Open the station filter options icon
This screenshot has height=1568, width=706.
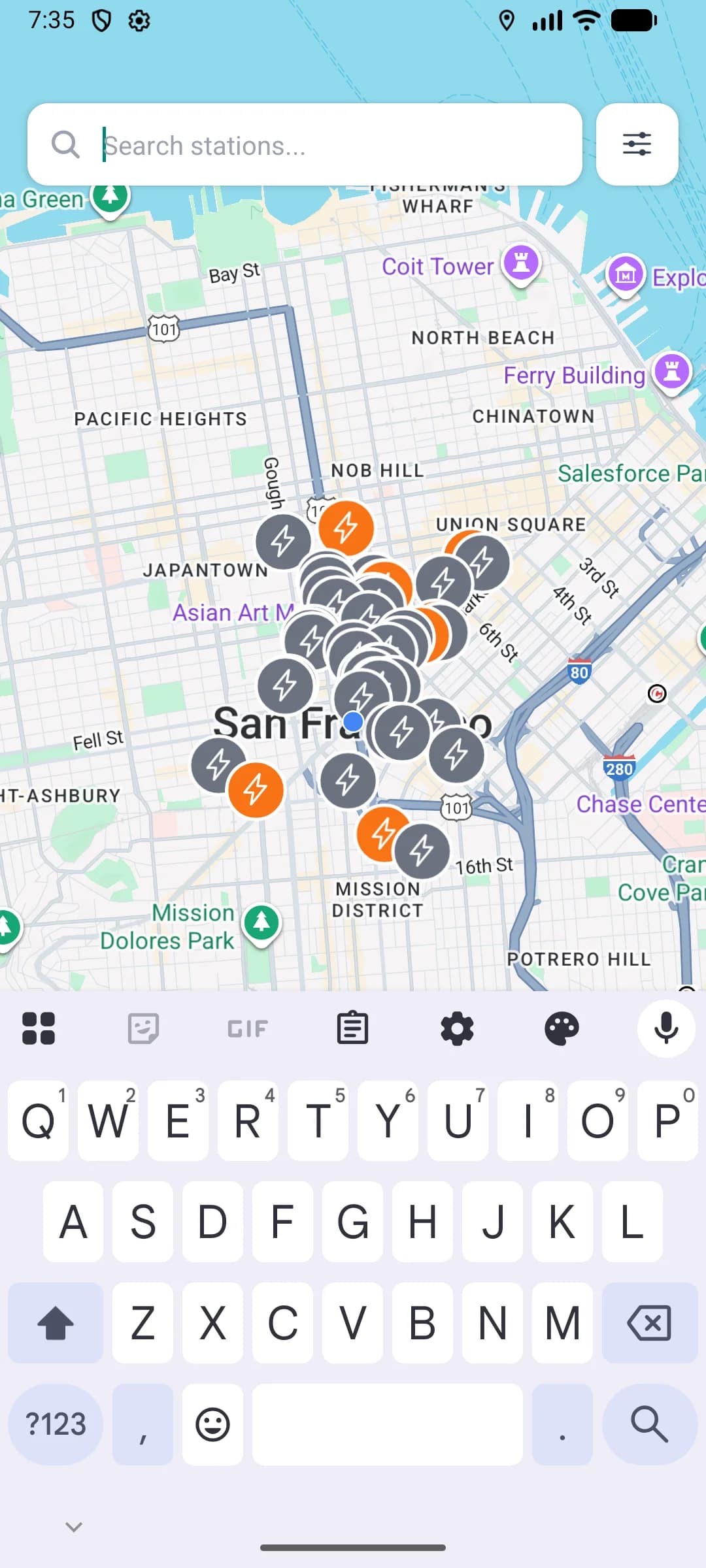[x=637, y=144]
